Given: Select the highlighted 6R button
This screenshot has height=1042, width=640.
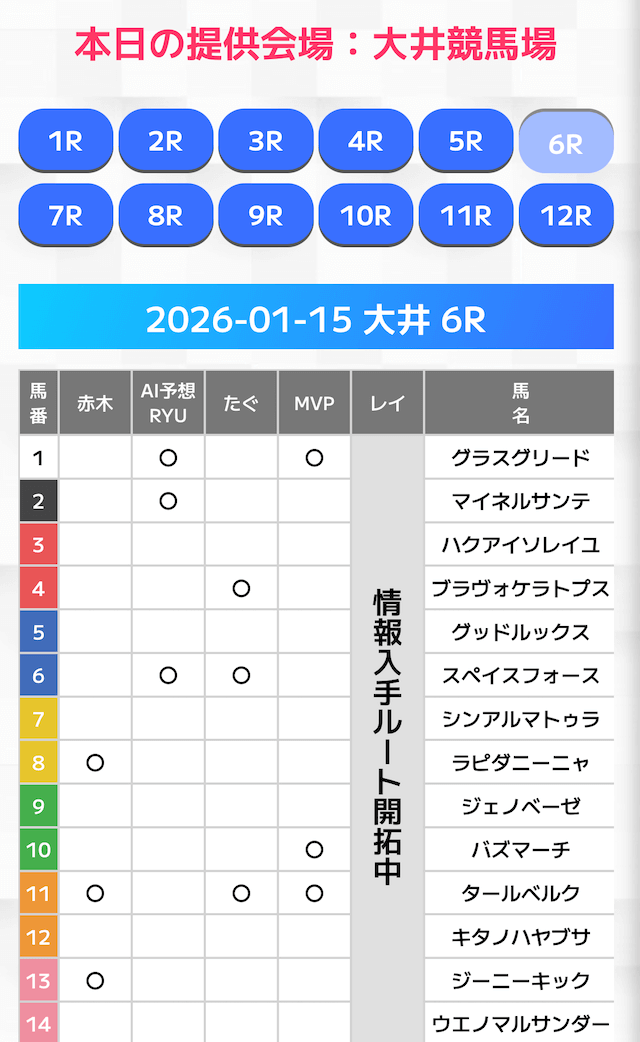Looking at the screenshot, I should [x=566, y=143].
